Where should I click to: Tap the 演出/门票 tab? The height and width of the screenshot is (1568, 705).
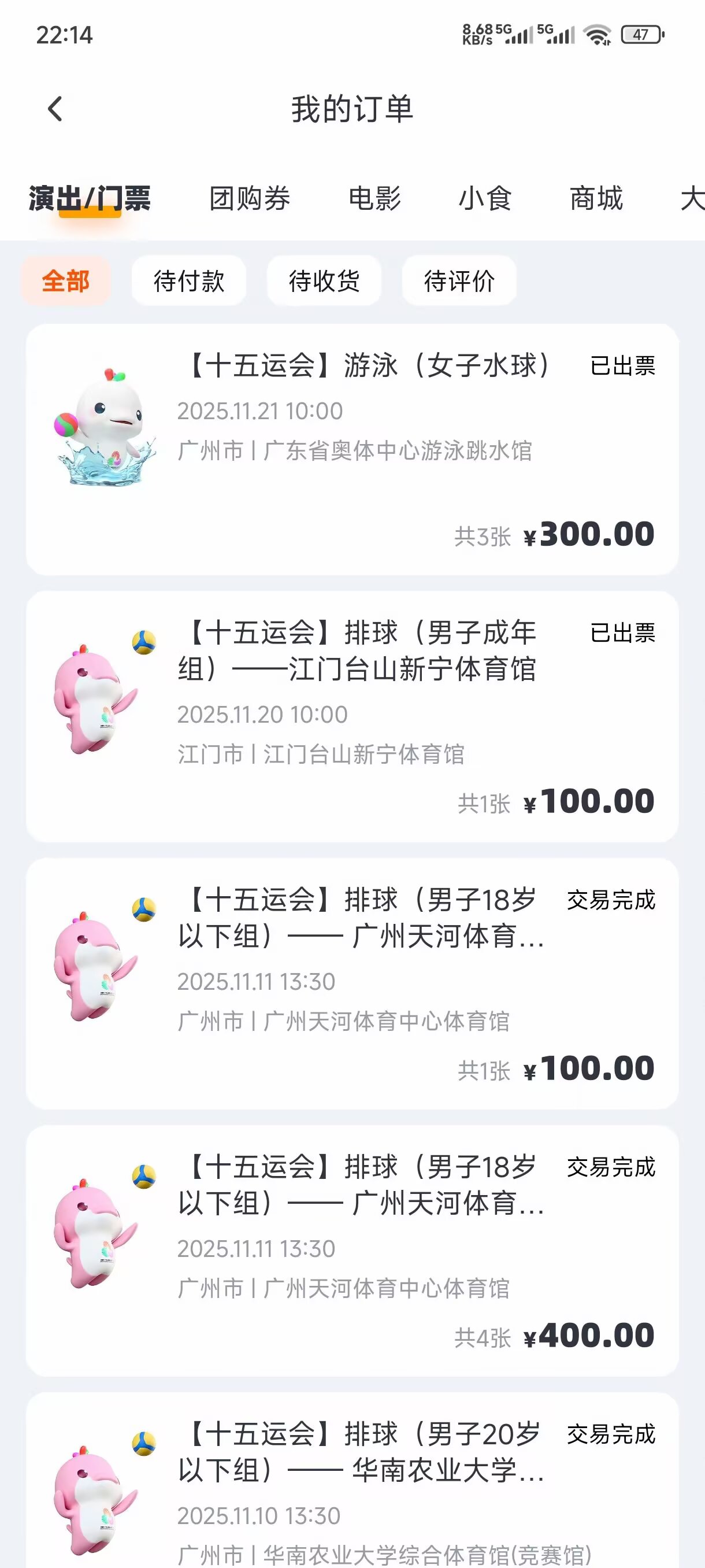(x=90, y=199)
